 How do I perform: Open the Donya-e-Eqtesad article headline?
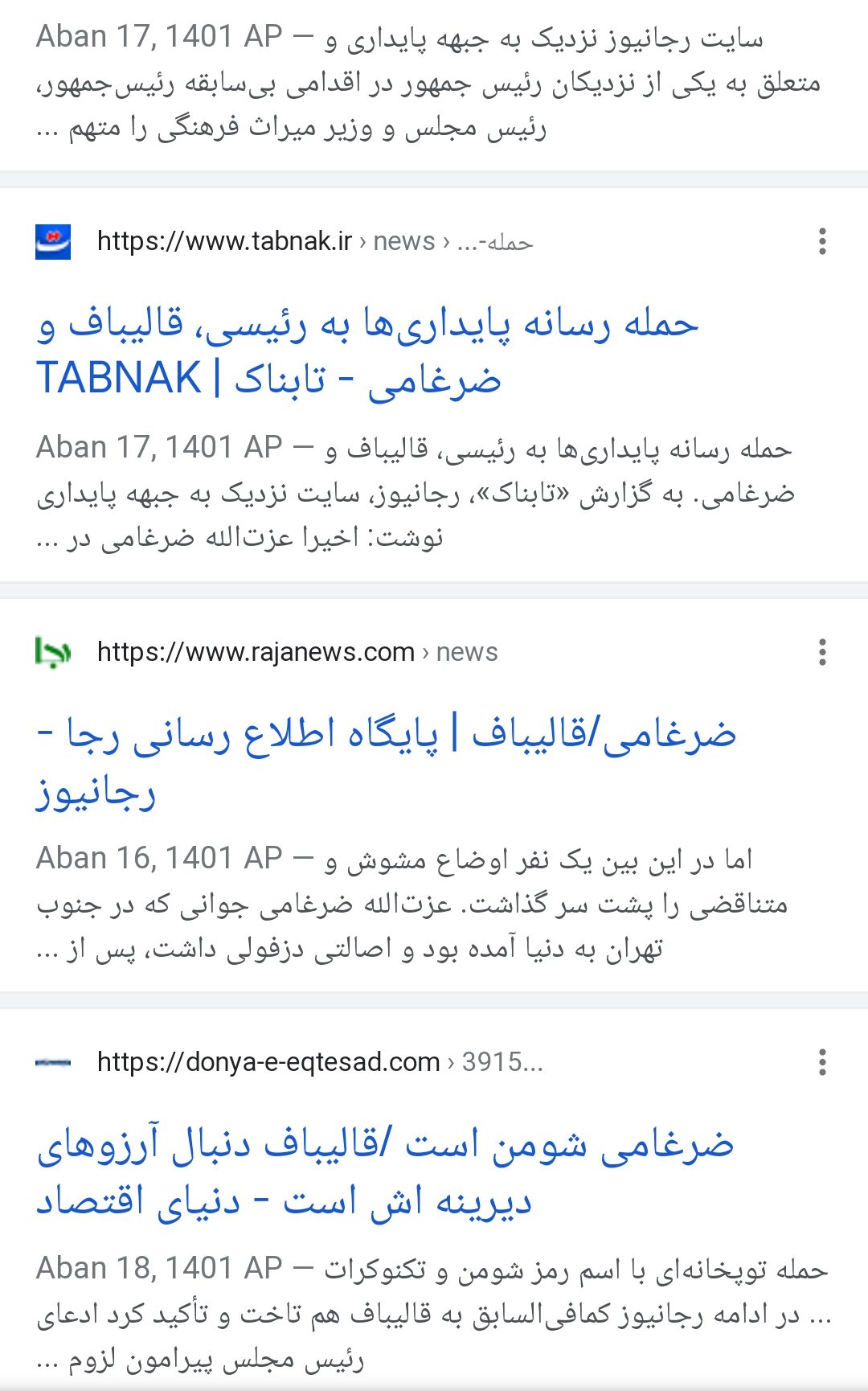[386, 1172]
